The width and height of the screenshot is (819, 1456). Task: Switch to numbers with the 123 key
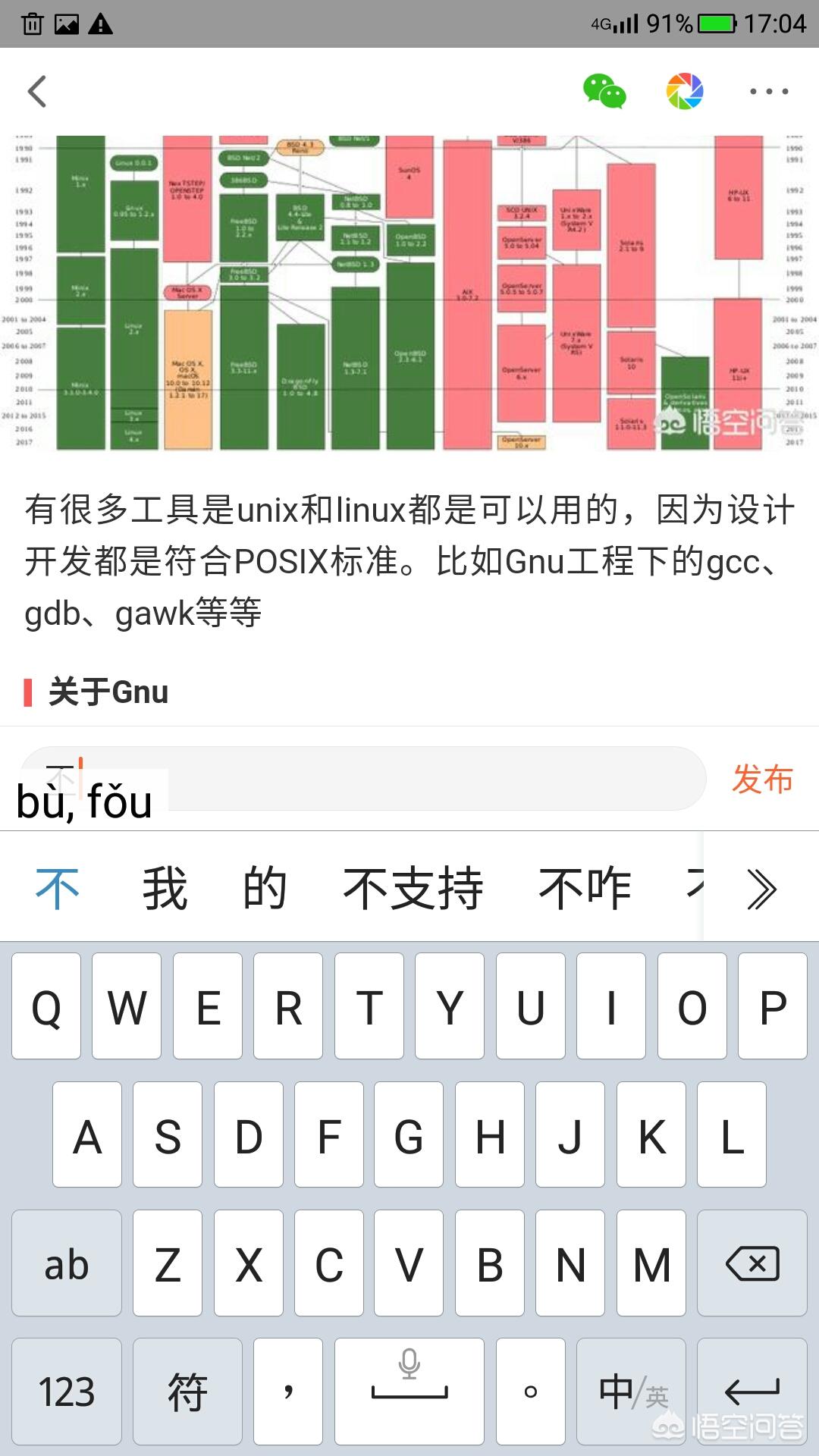point(66,1392)
